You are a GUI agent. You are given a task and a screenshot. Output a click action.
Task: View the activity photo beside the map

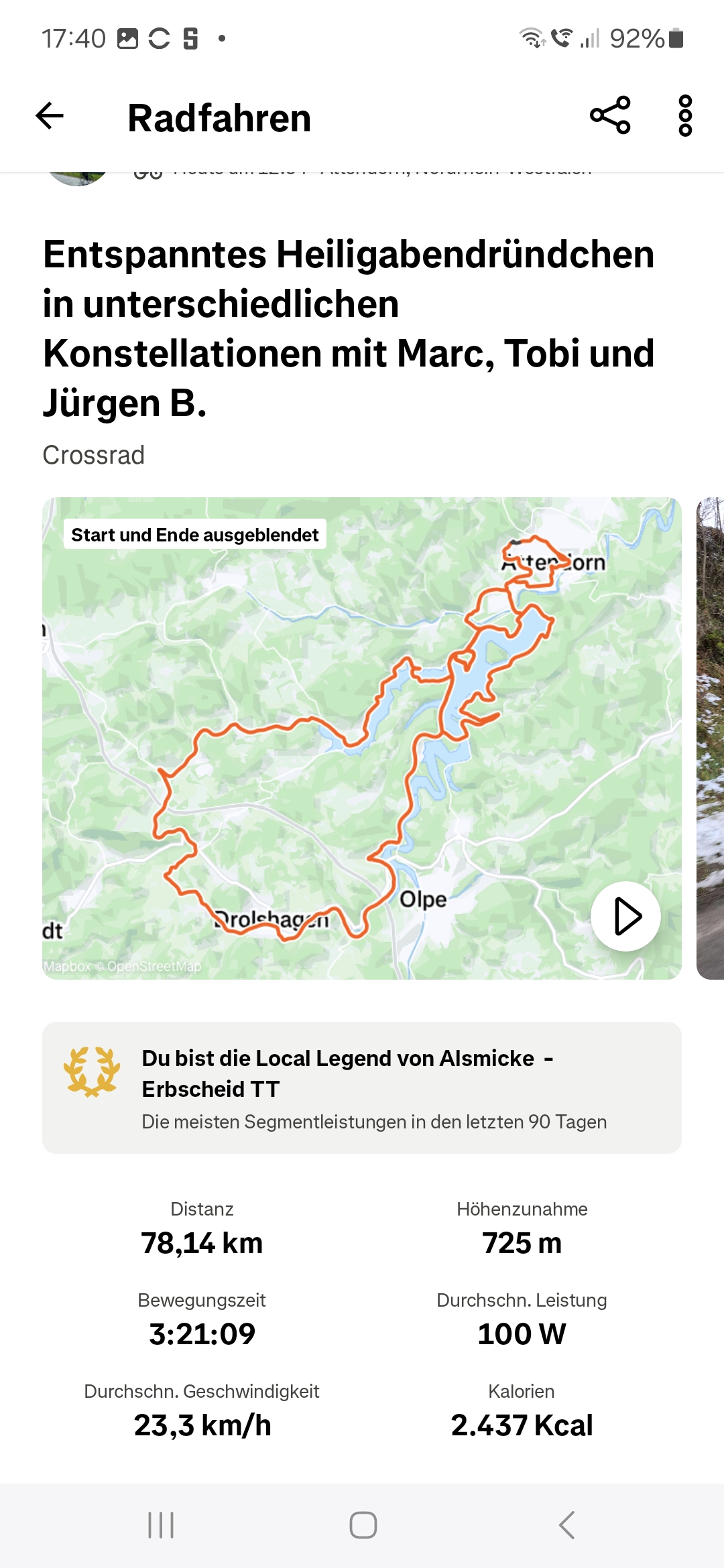(x=711, y=738)
